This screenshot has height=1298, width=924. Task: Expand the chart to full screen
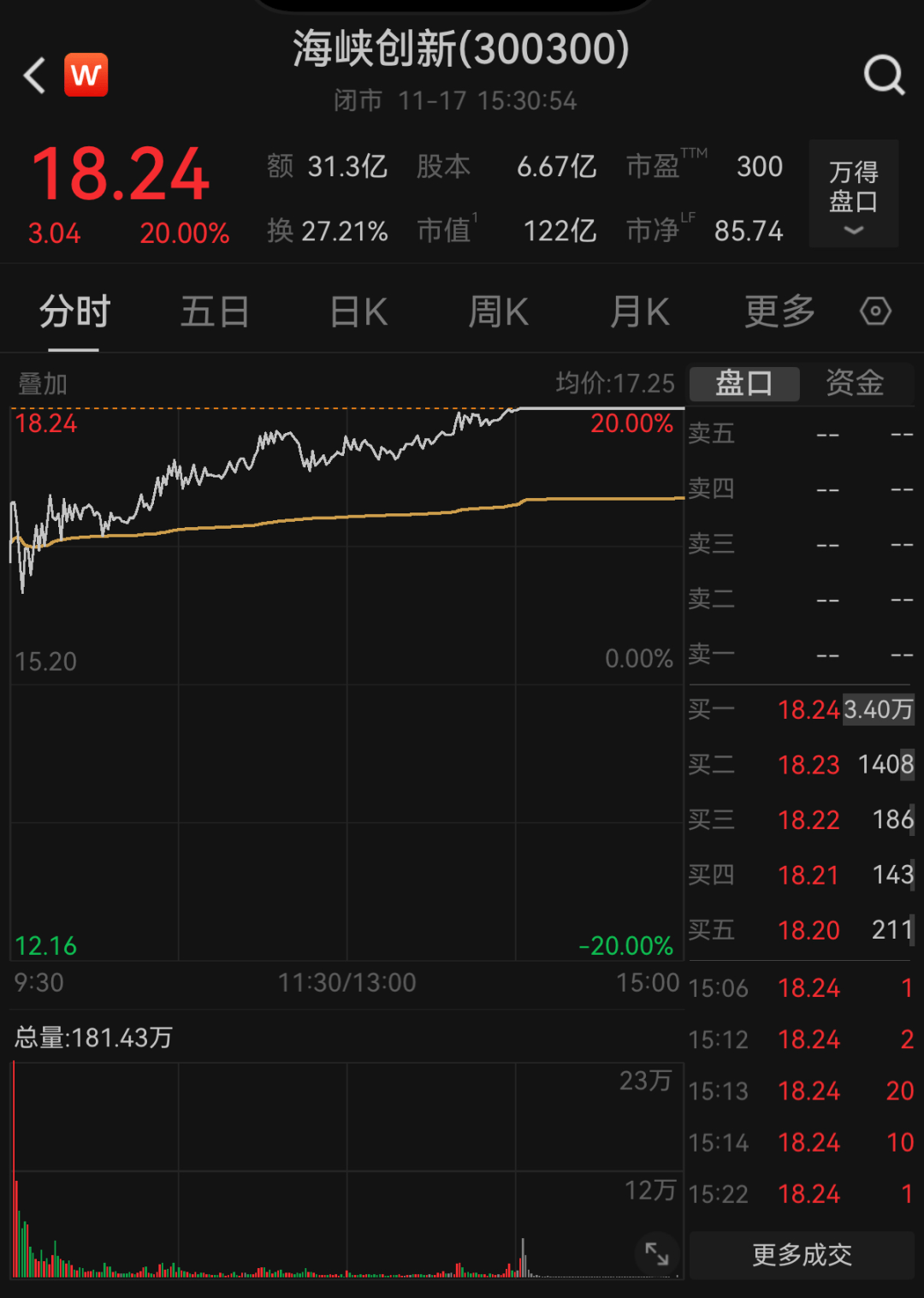click(x=657, y=1254)
